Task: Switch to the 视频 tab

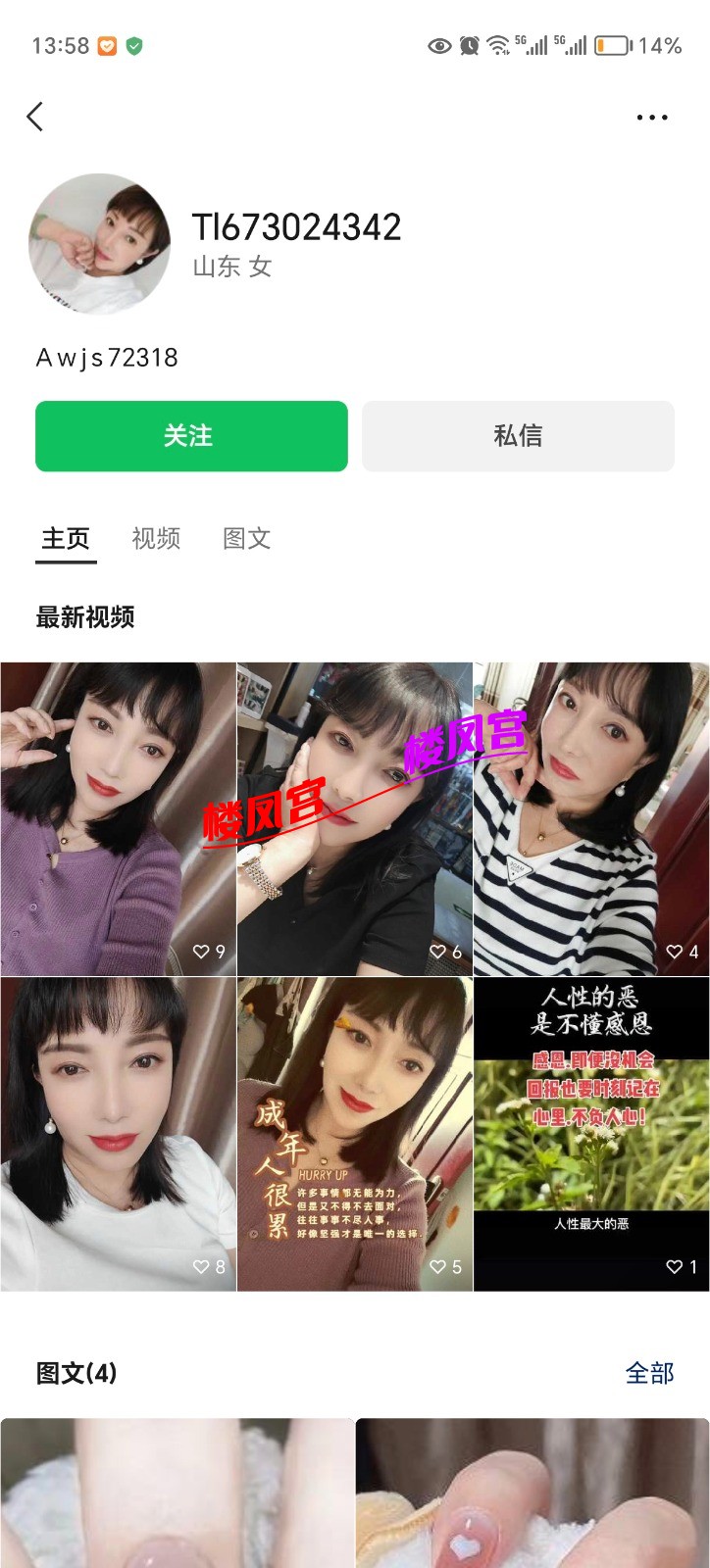Action: click(155, 539)
